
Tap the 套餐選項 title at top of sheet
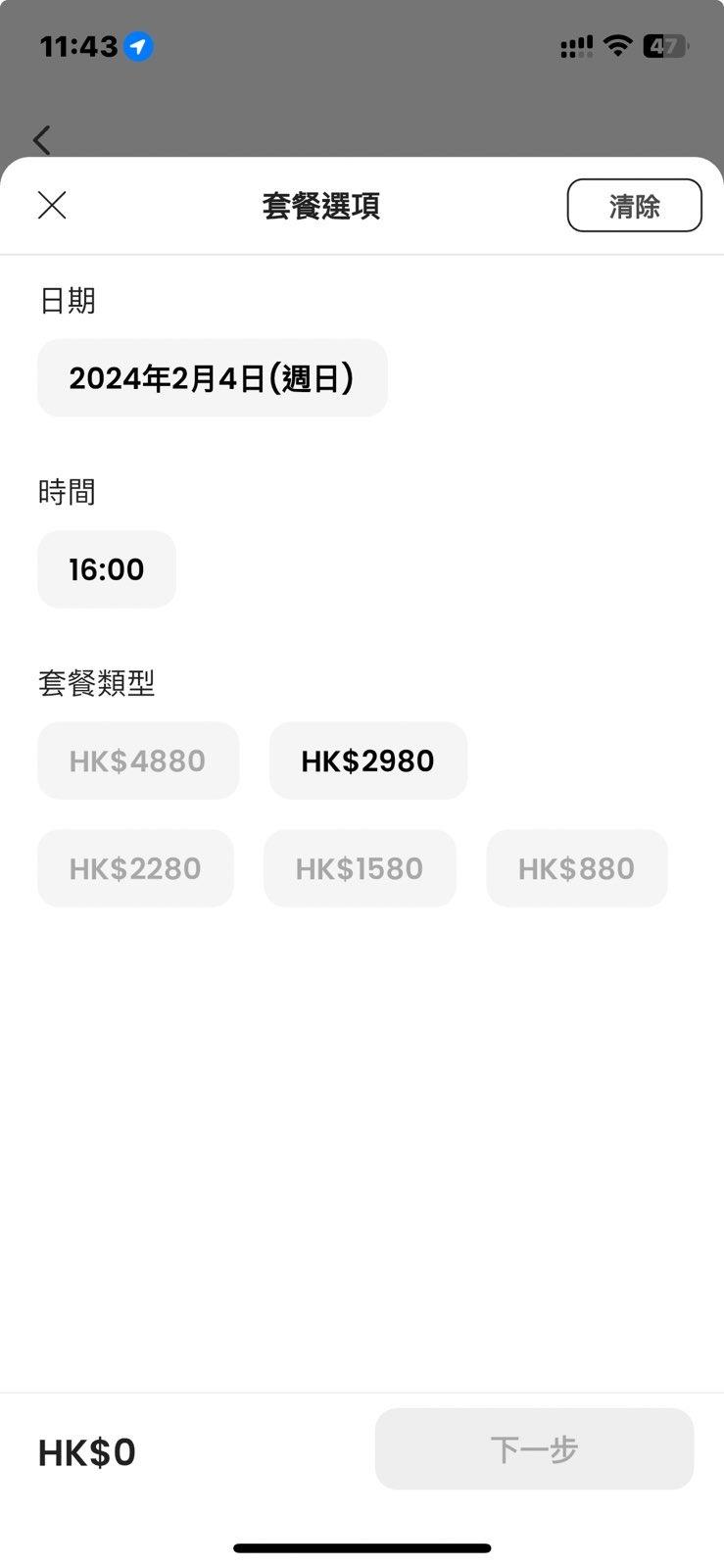[x=321, y=206]
